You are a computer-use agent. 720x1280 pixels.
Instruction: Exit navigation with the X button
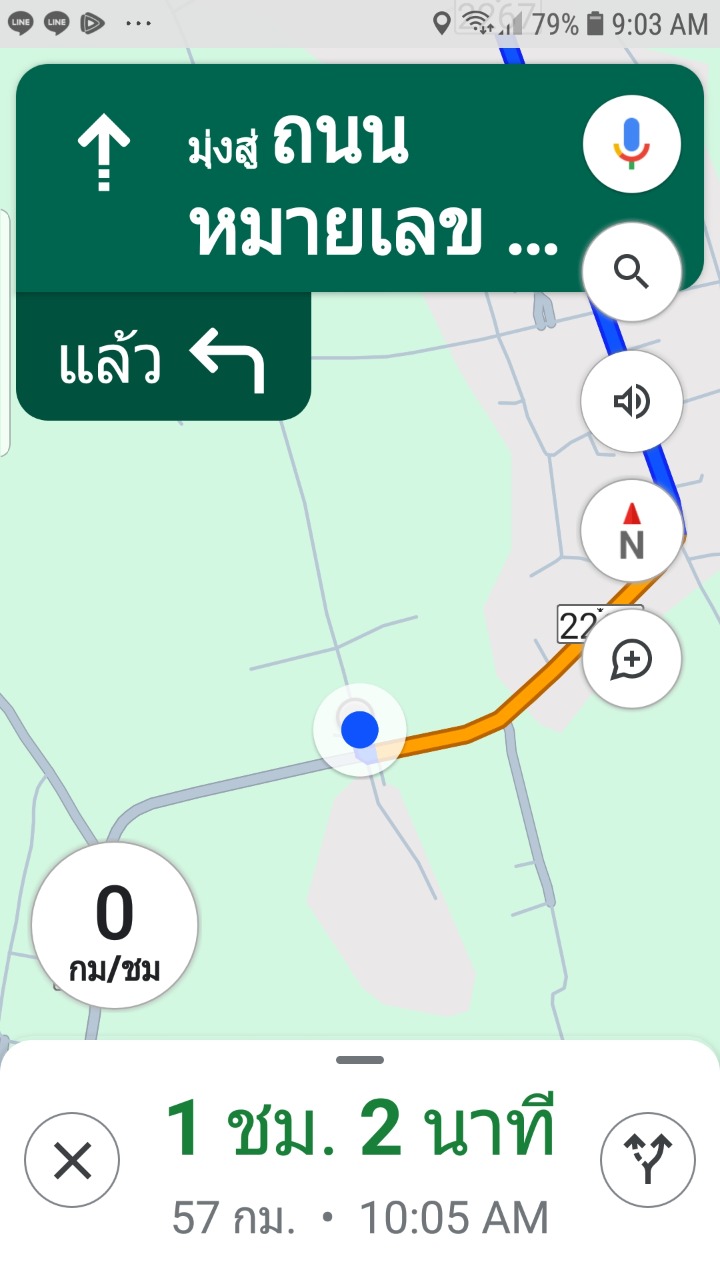coord(72,1161)
